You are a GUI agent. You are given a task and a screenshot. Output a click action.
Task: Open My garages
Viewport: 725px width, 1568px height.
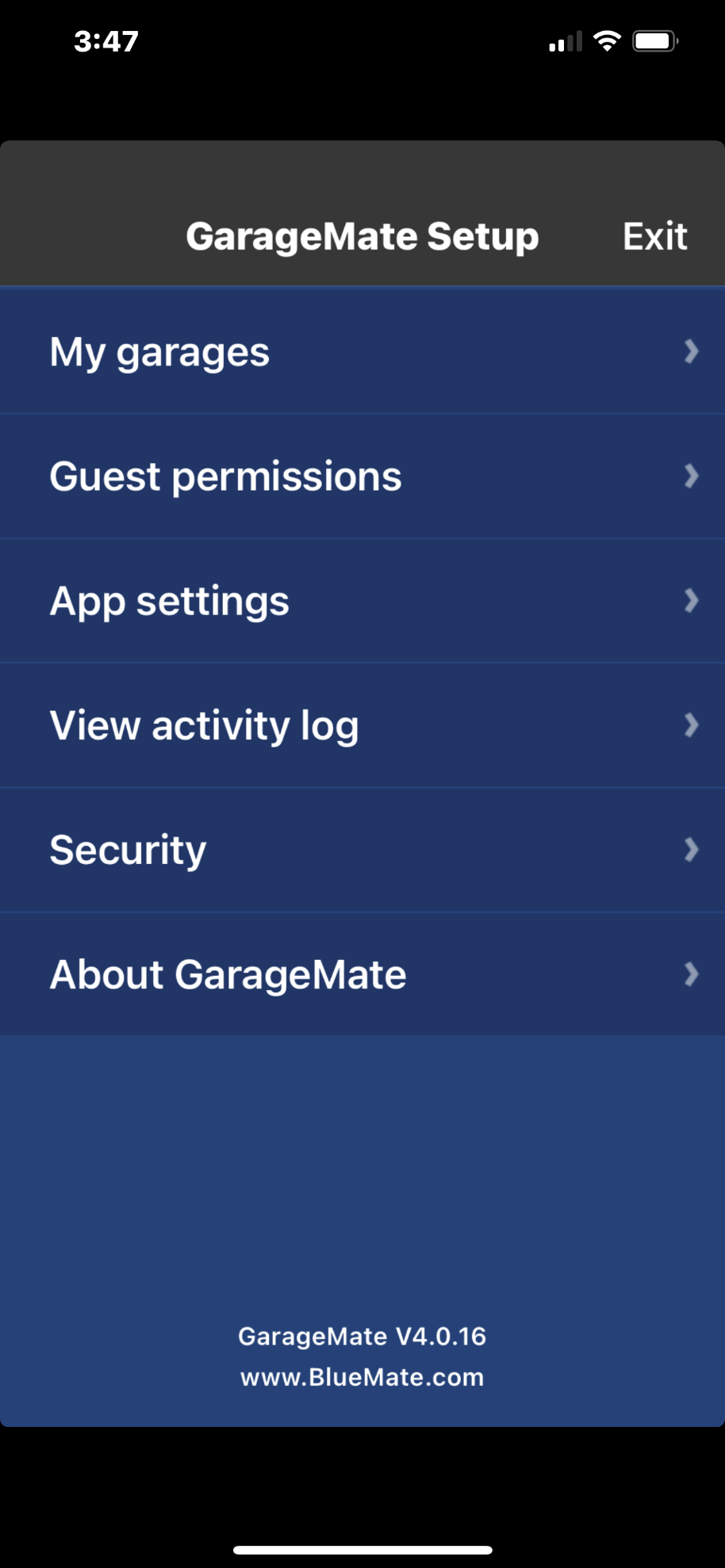(362, 351)
